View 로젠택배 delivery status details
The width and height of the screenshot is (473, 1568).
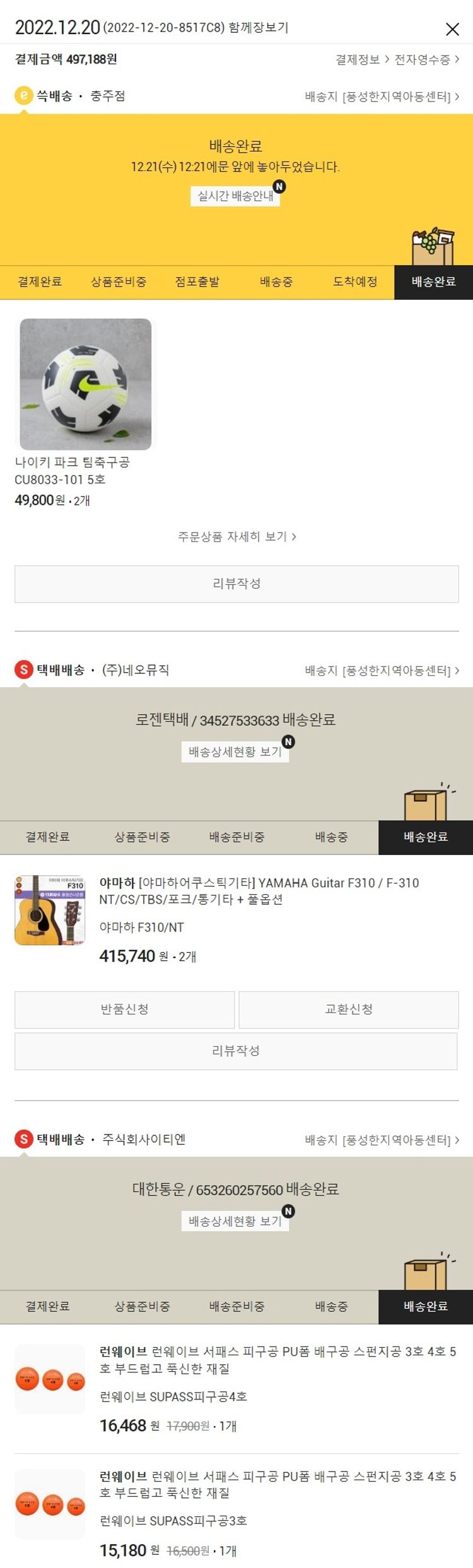[x=235, y=752]
